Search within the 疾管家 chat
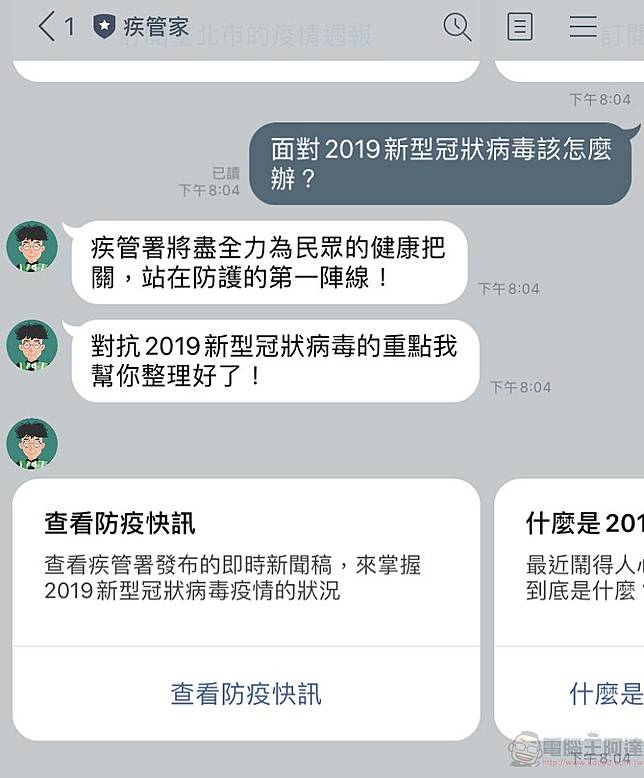The height and width of the screenshot is (778, 644). coord(457,27)
